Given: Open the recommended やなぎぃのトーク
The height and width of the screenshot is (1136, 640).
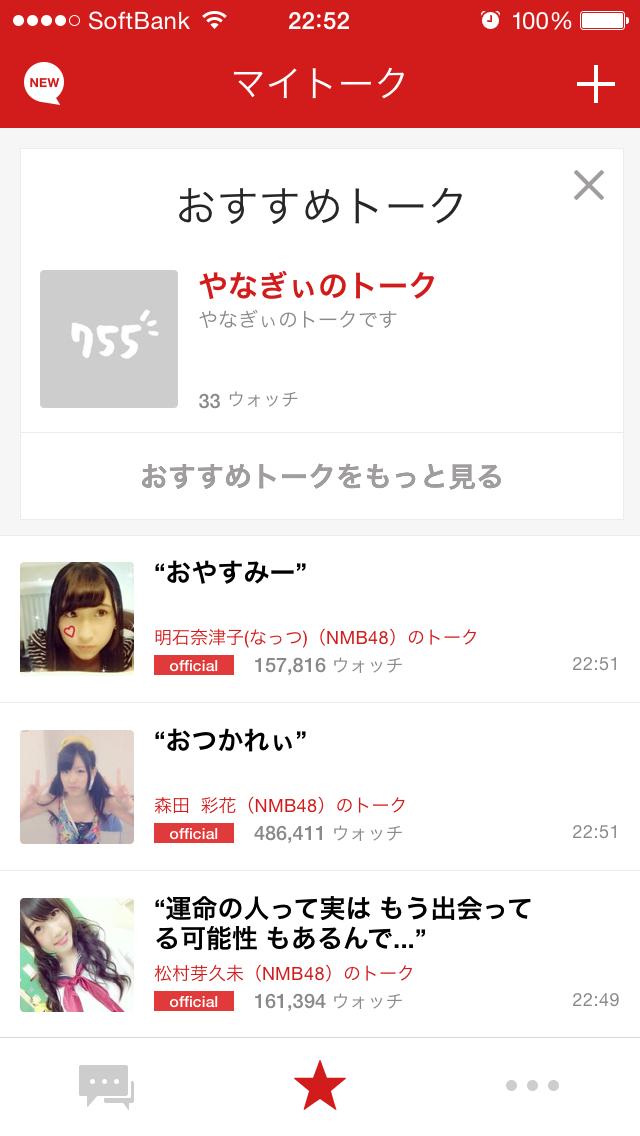Looking at the screenshot, I should pyautogui.click(x=318, y=287).
